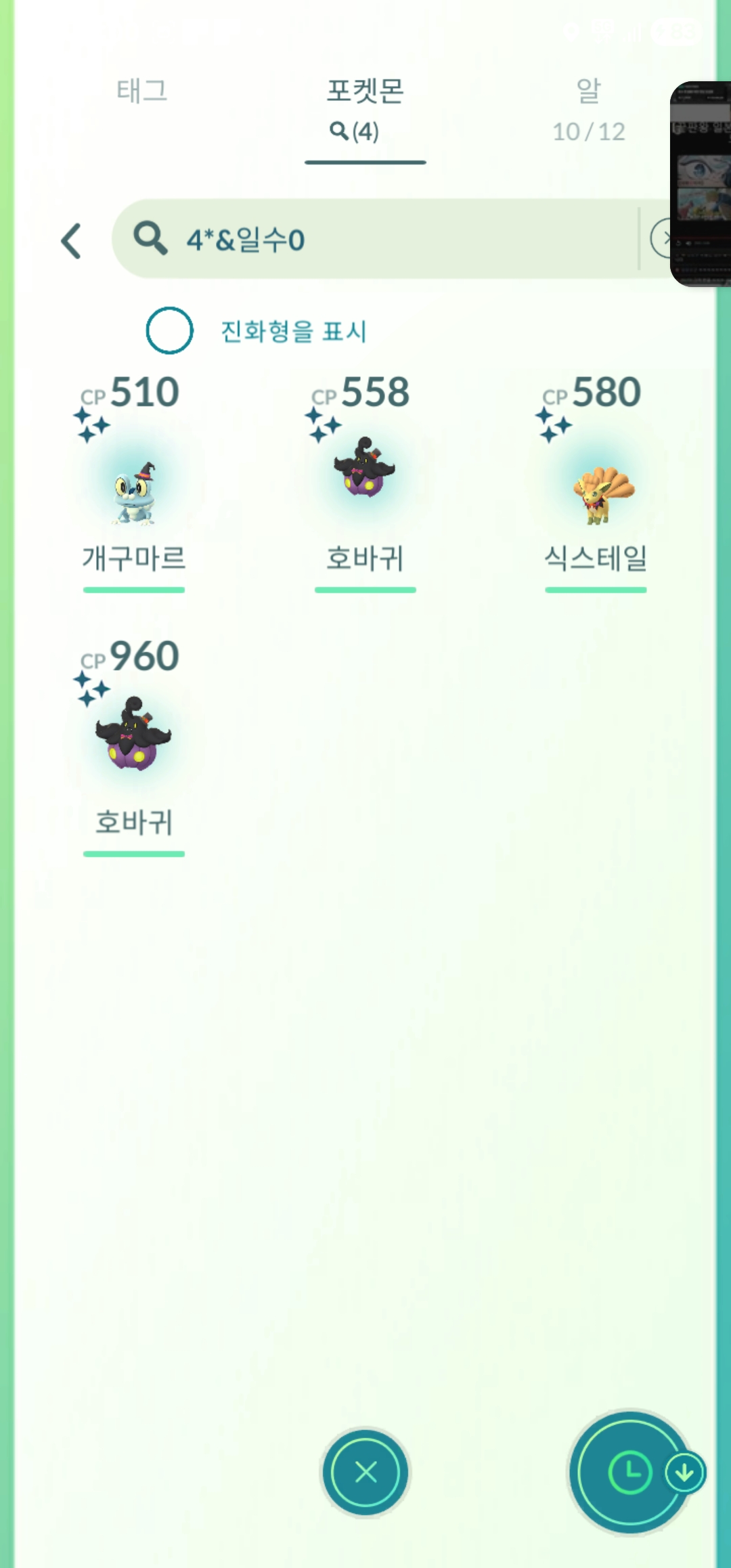Go back with the arrow beside search

[72, 241]
